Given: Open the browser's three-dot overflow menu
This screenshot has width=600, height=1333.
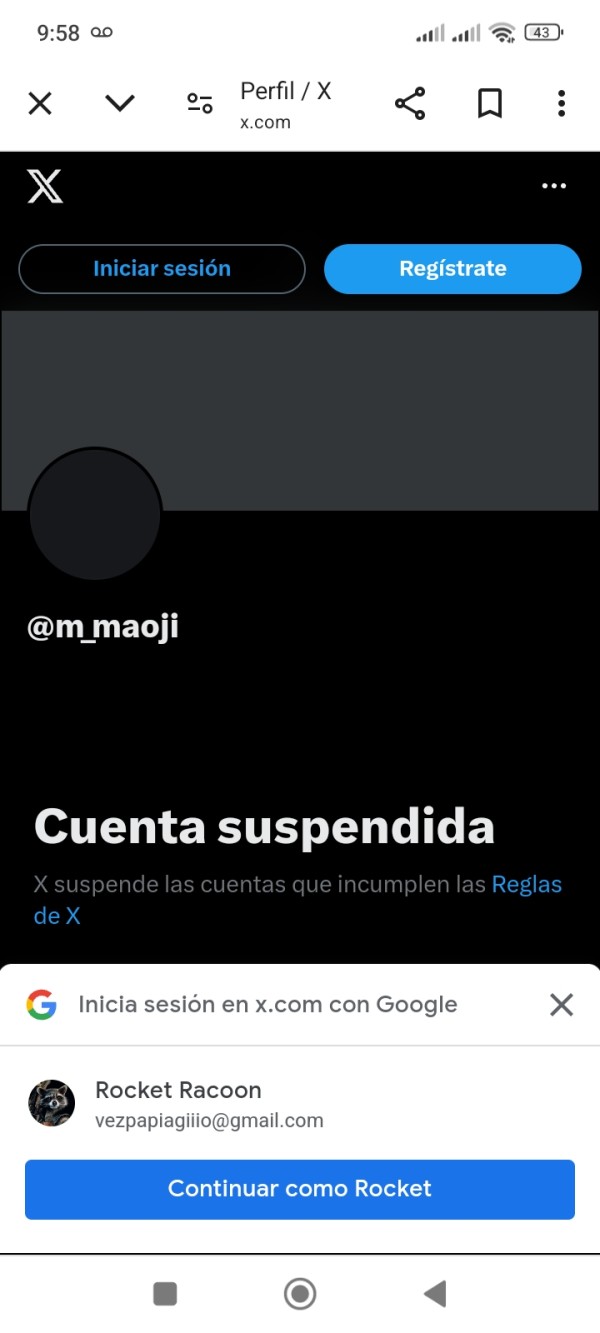Looking at the screenshot, I should [561, 103].
